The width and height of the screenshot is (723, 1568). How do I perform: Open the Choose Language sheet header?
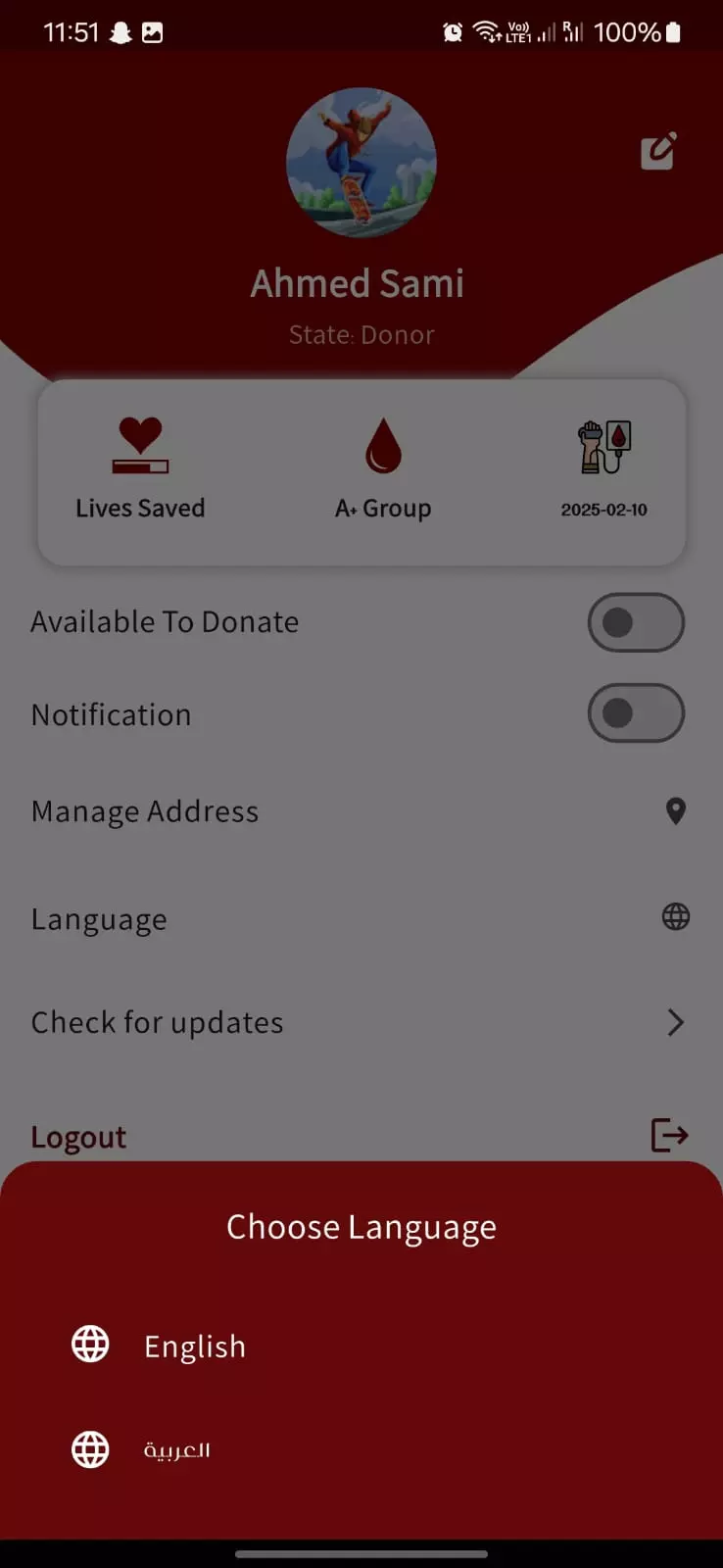point(361,1226)
